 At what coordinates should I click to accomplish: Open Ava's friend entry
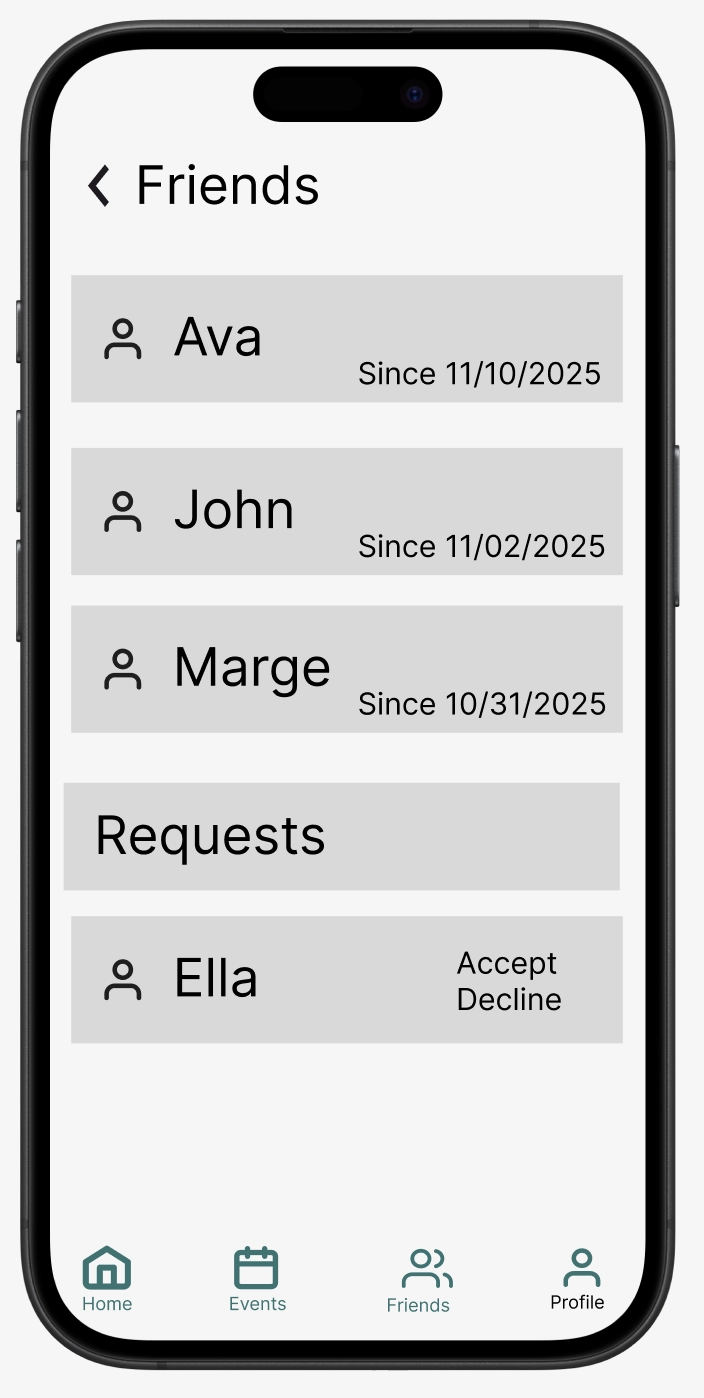[x=346, y=339]
